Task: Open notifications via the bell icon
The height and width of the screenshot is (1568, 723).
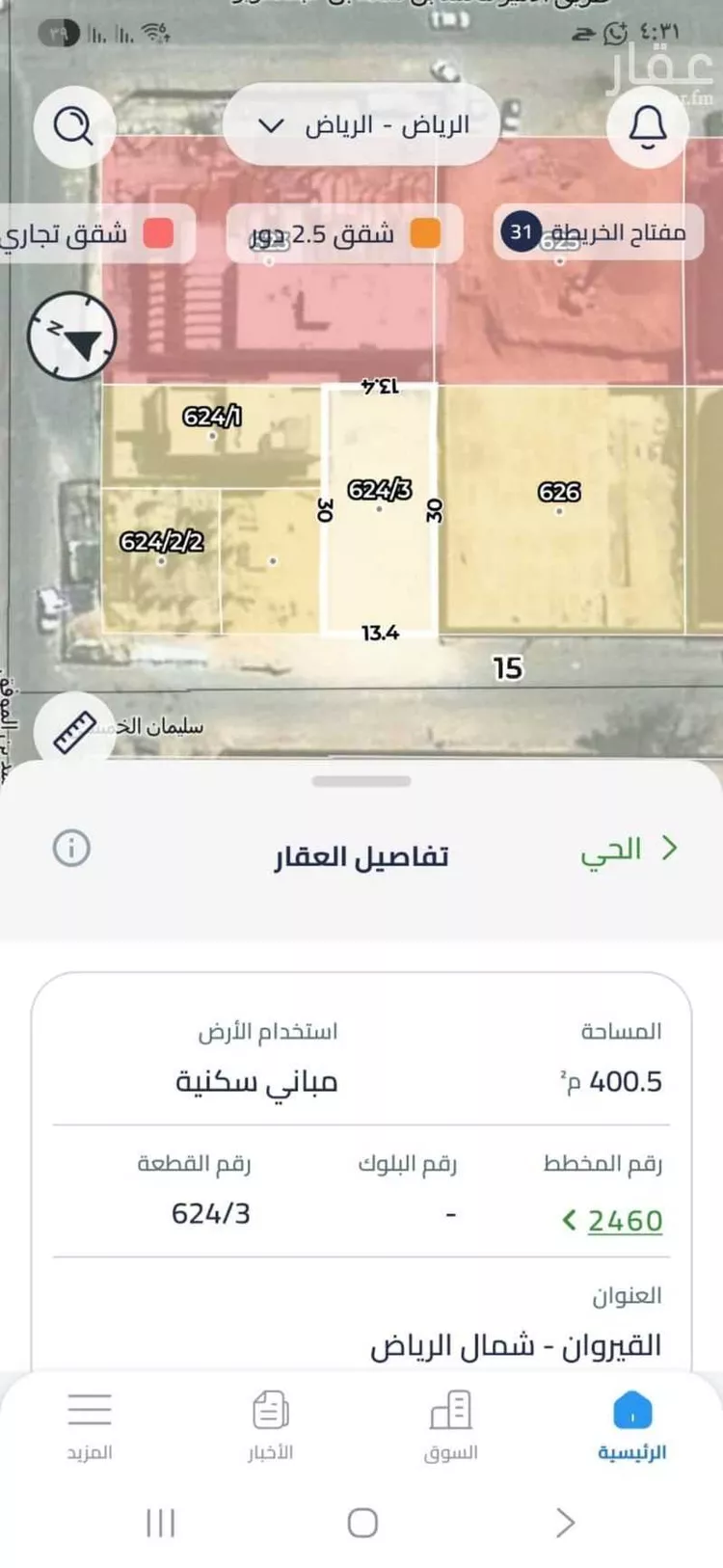Action: (648, 125)
